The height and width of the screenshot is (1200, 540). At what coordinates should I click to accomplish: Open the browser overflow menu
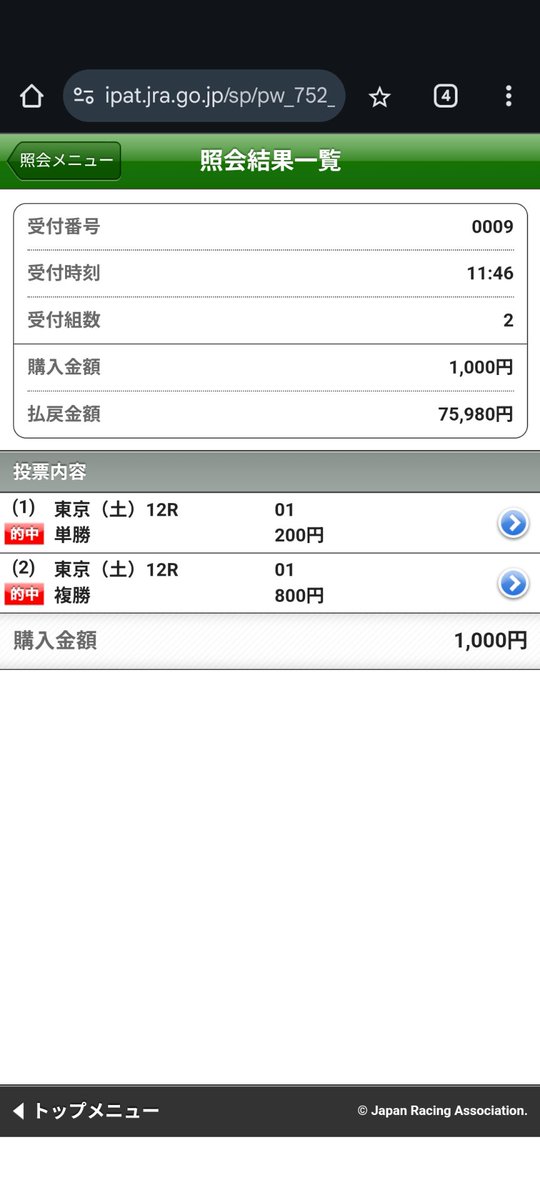click(x=508, y=96)
